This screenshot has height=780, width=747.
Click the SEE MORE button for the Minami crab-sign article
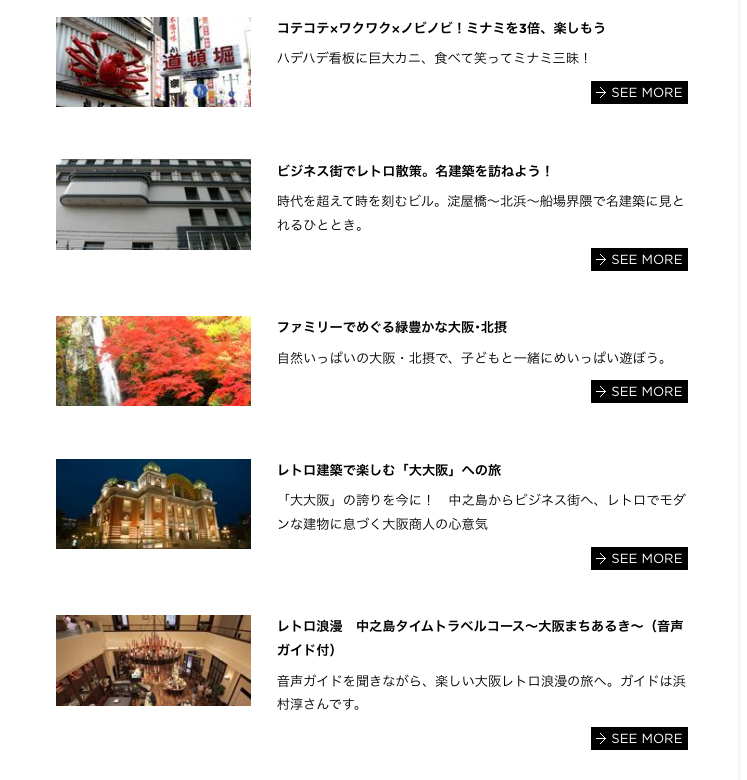(640, 92)
